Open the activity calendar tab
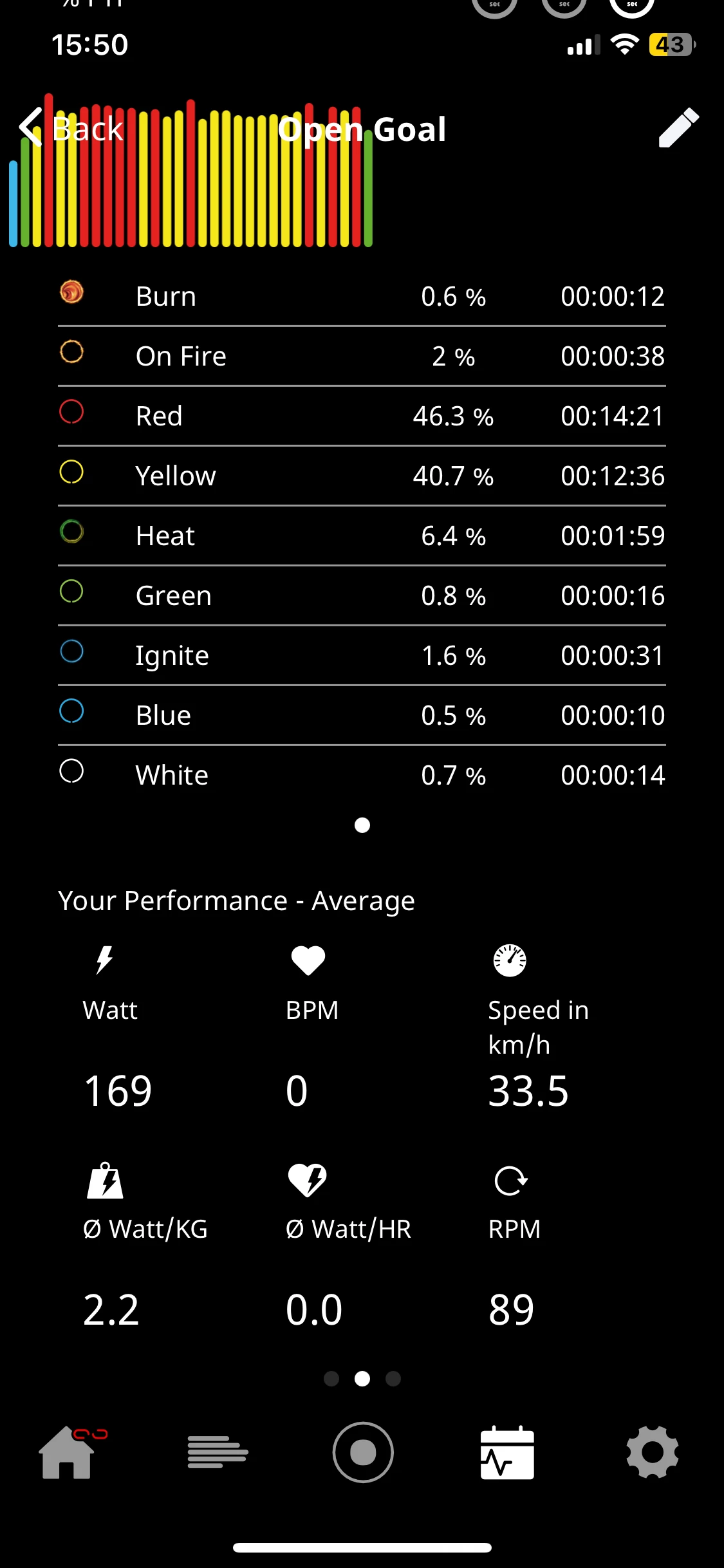 (x=507, y=1452)
